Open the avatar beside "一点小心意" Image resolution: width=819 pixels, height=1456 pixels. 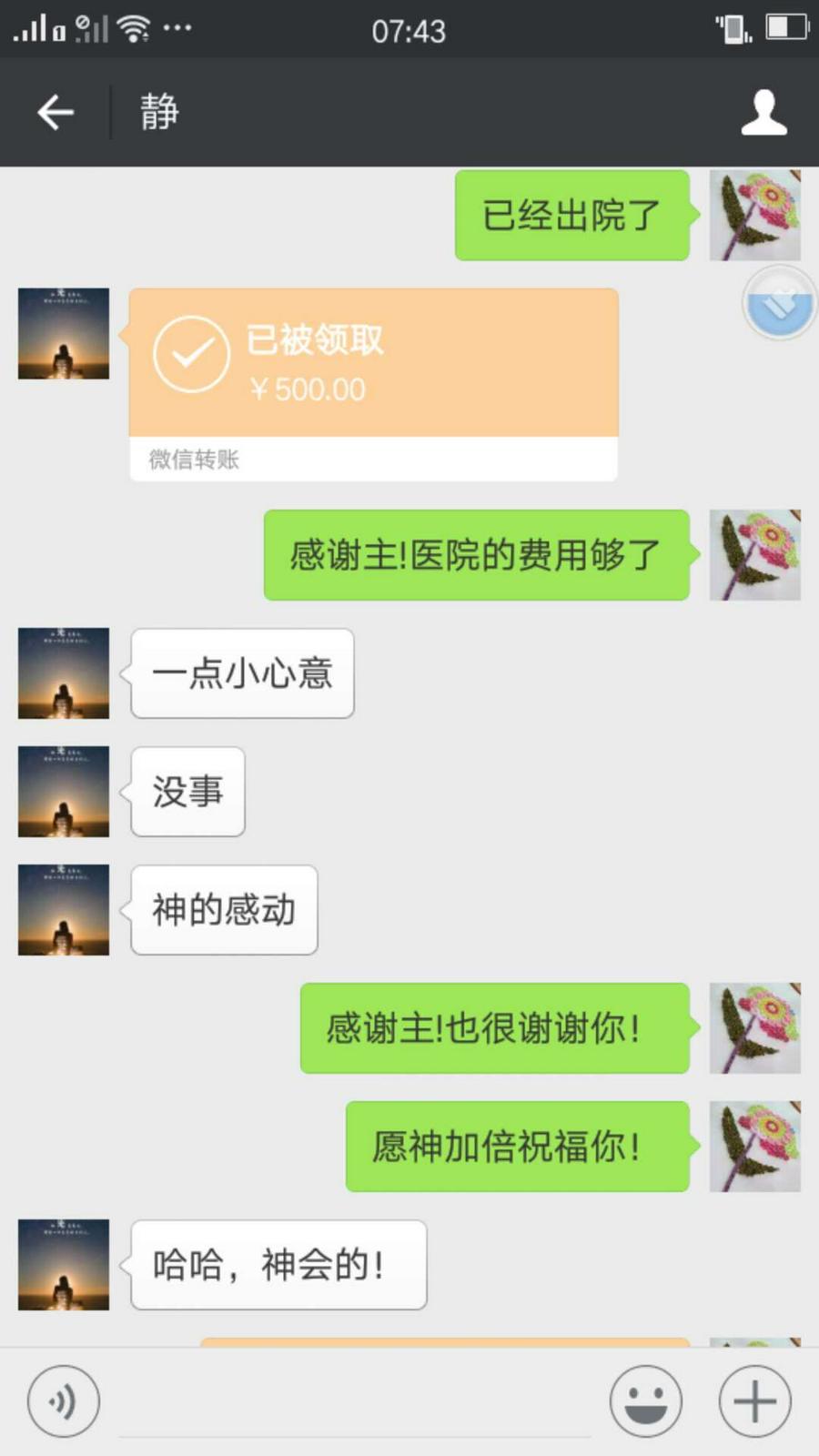(x=64, y=673)
